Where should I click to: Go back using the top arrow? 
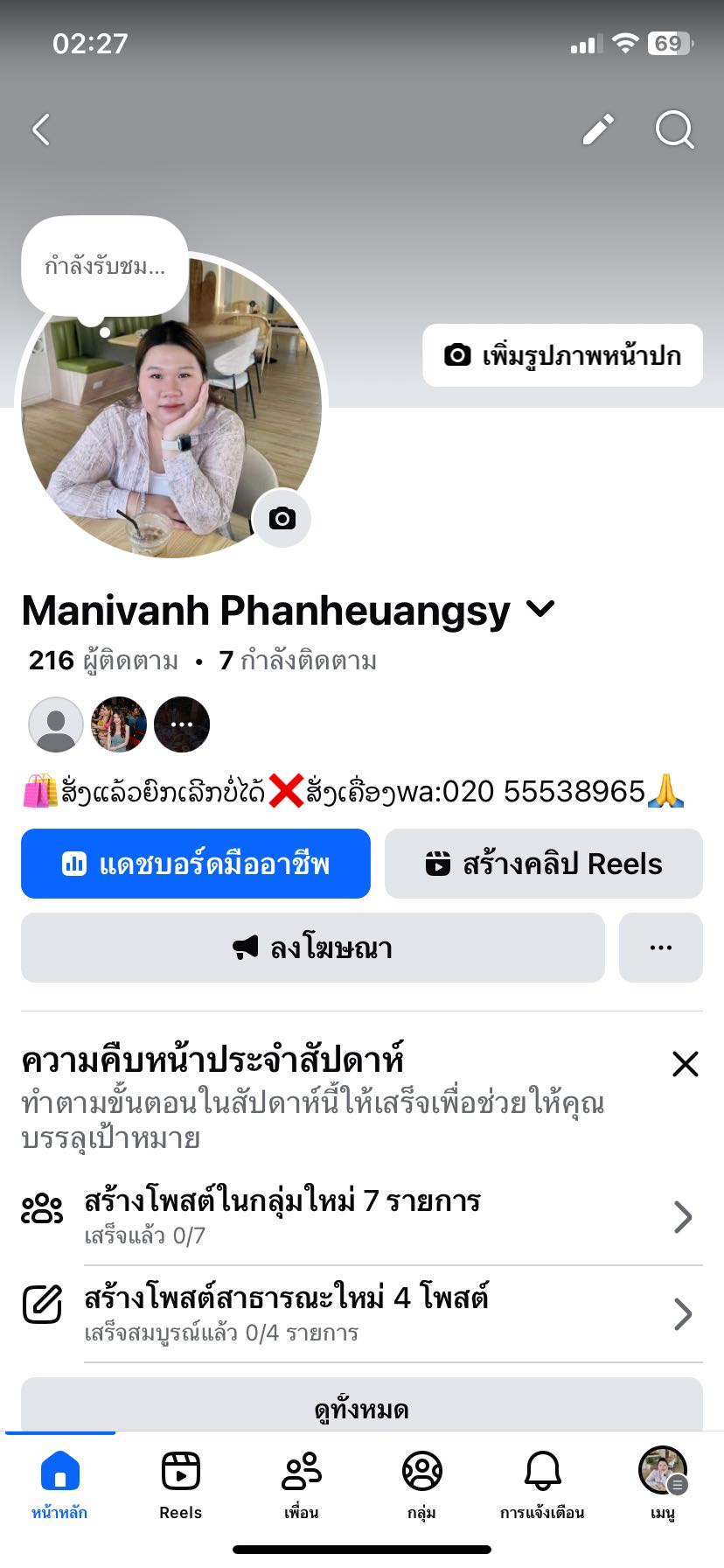tap(41, 129)
